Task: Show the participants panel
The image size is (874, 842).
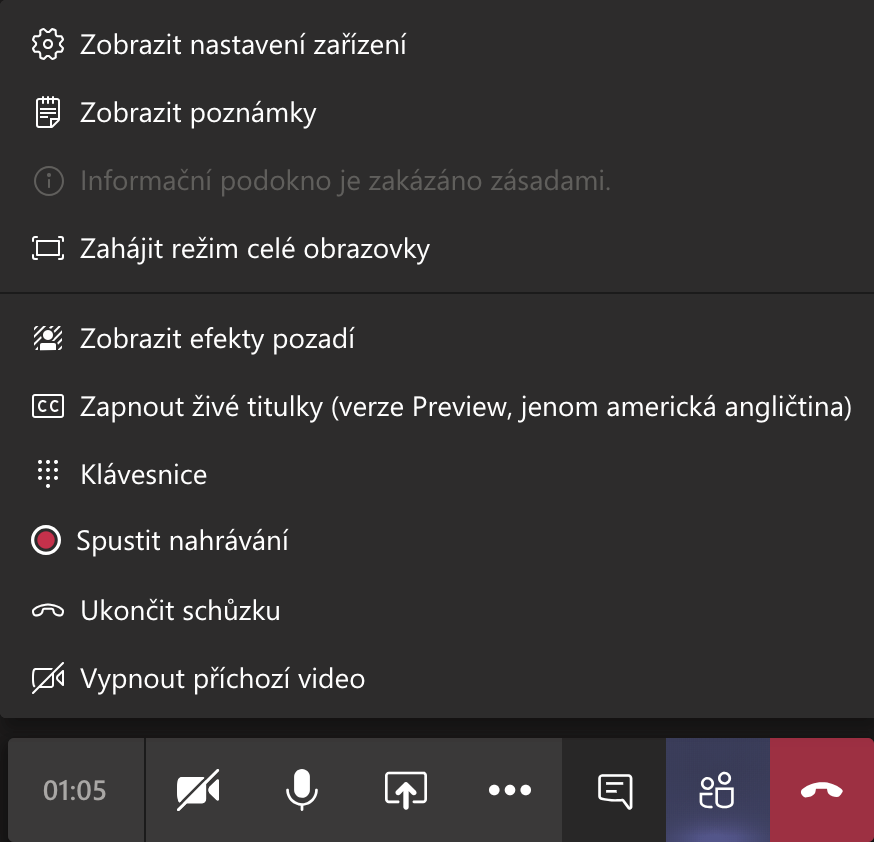Action: click(717, 791)
